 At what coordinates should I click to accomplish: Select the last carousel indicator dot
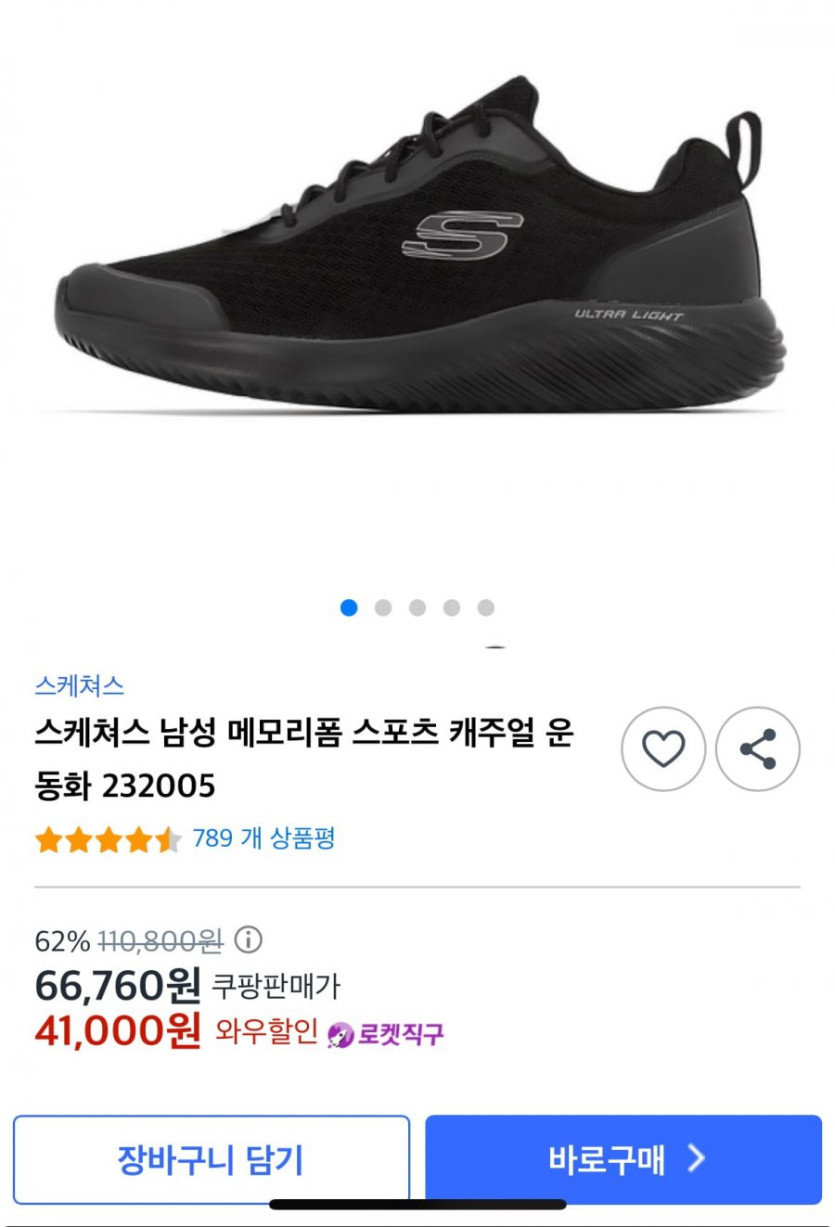pyautogui.click(x=486, y=606)
